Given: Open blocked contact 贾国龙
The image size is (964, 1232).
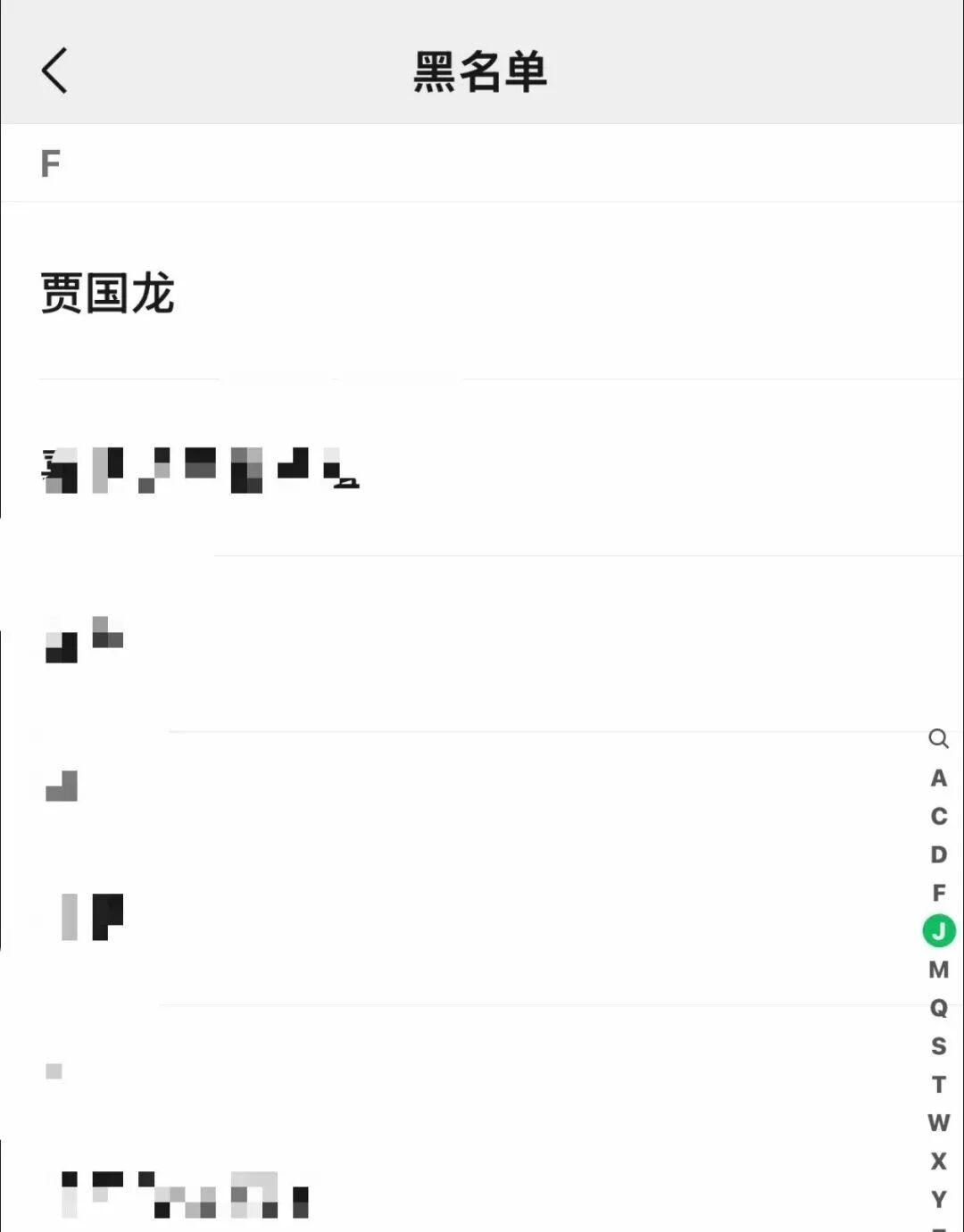Looking at the screenshot, I should point(107,293).
